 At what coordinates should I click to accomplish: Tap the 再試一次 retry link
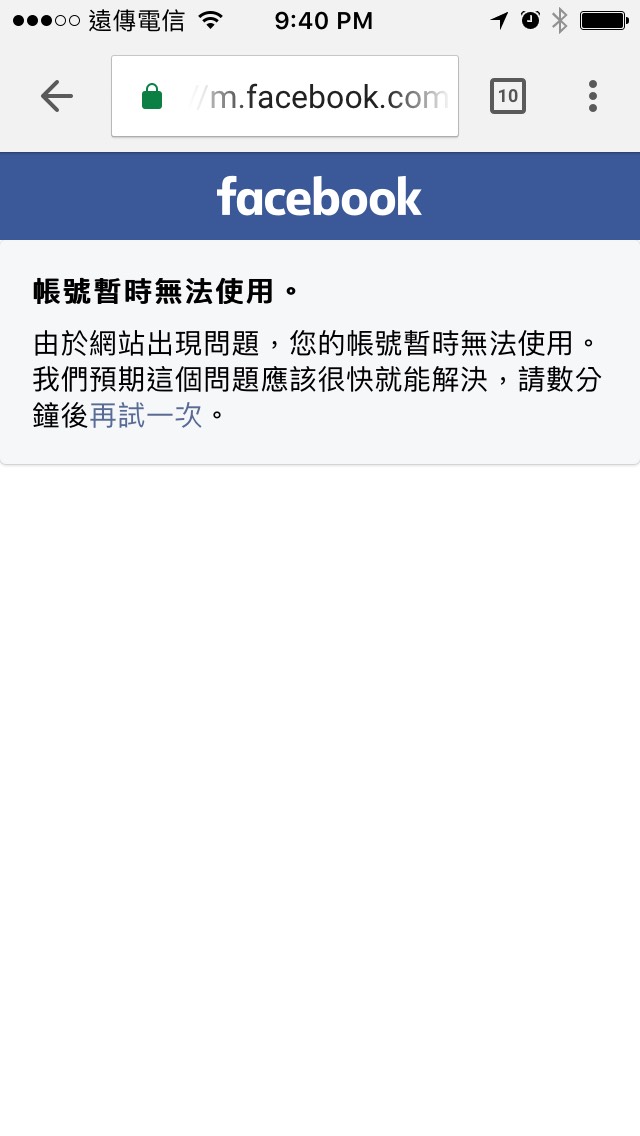click(x=146, y=415)
